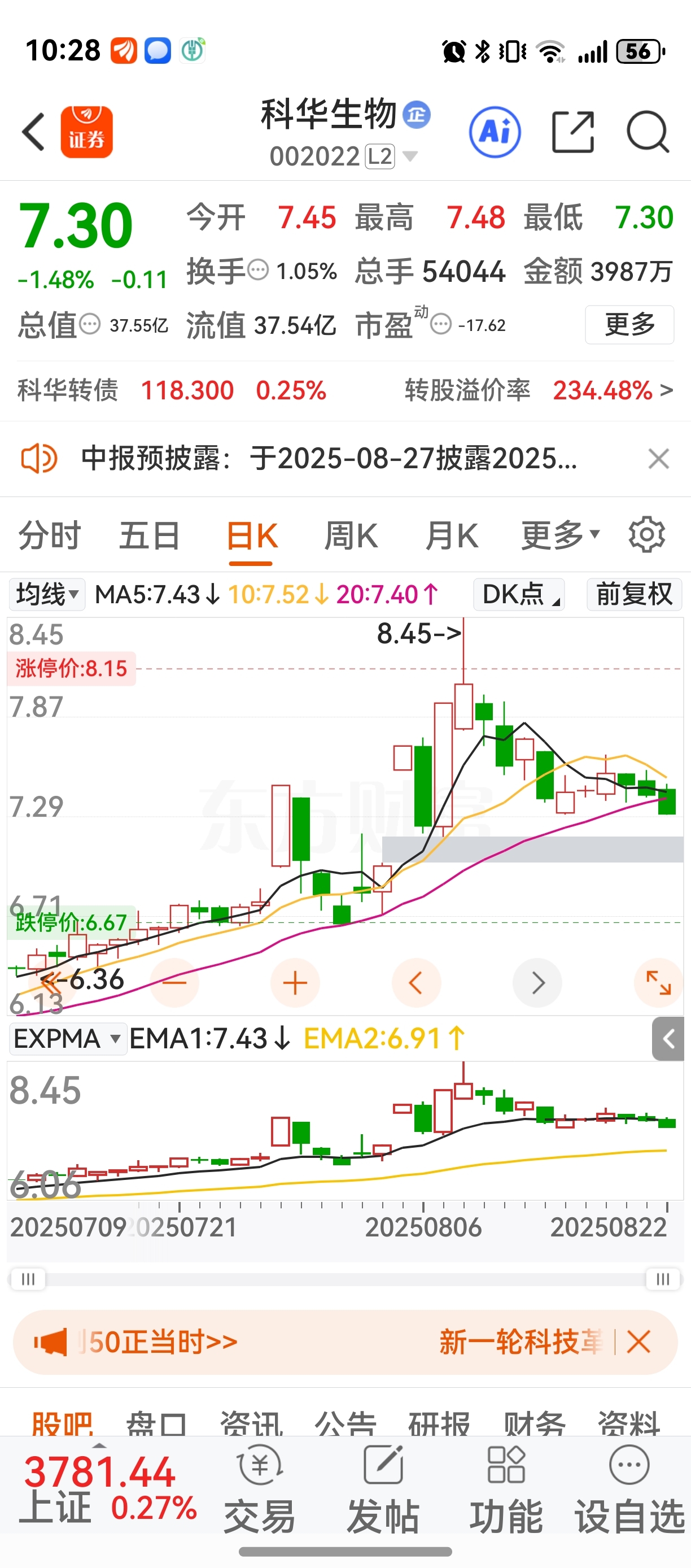Switch to the 周K chart tab
This screenshot has width=691, height=1568.
[351, 535]
